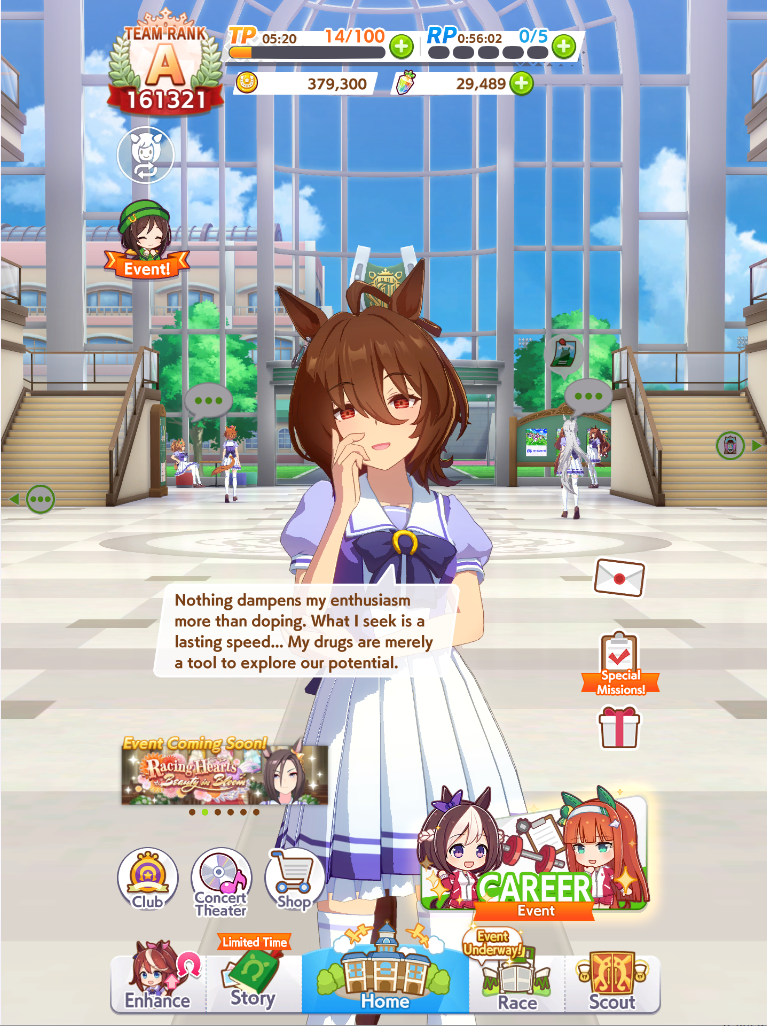Open the gift box presents
The width and height of the screenshot is (767, 1026).
[x=619, y=727]
